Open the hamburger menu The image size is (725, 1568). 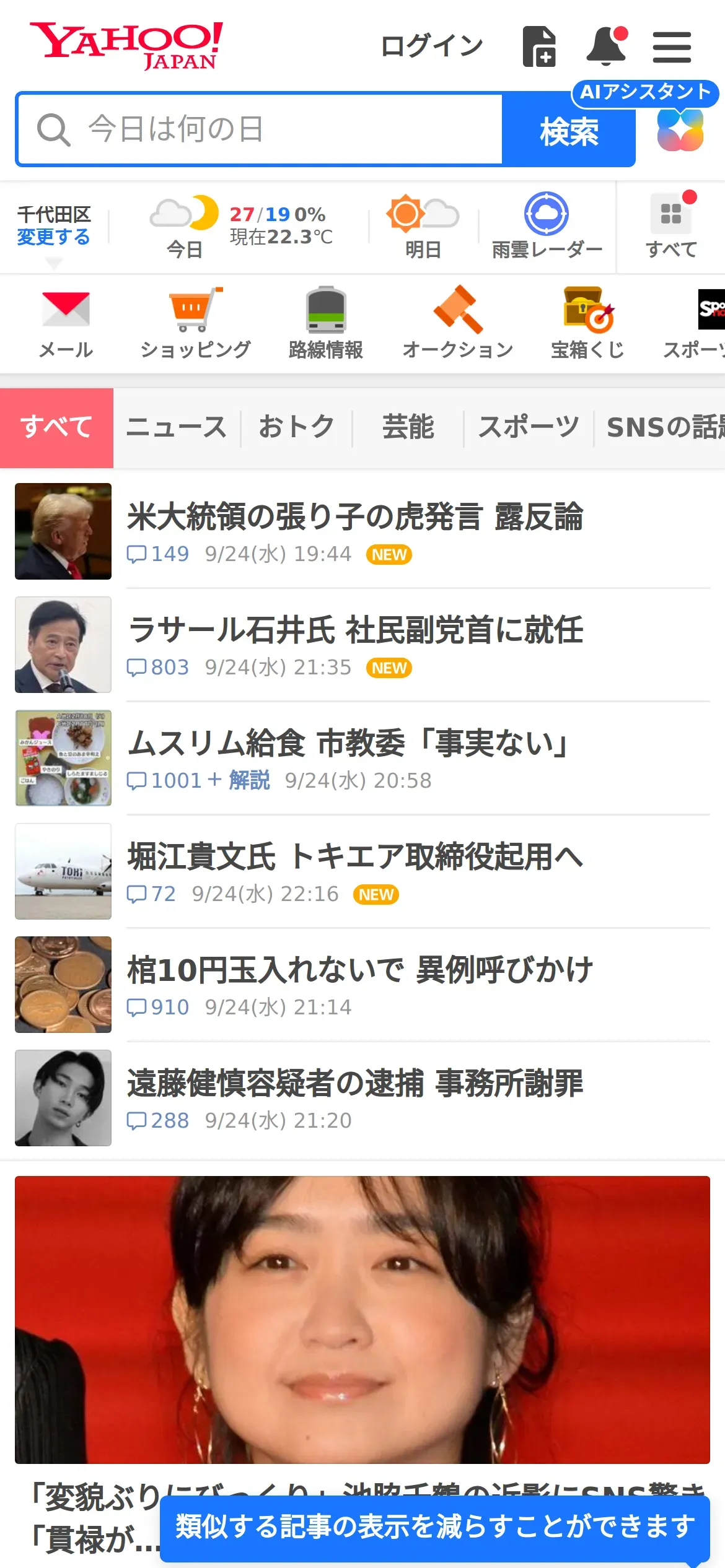[x=672, y=47]
